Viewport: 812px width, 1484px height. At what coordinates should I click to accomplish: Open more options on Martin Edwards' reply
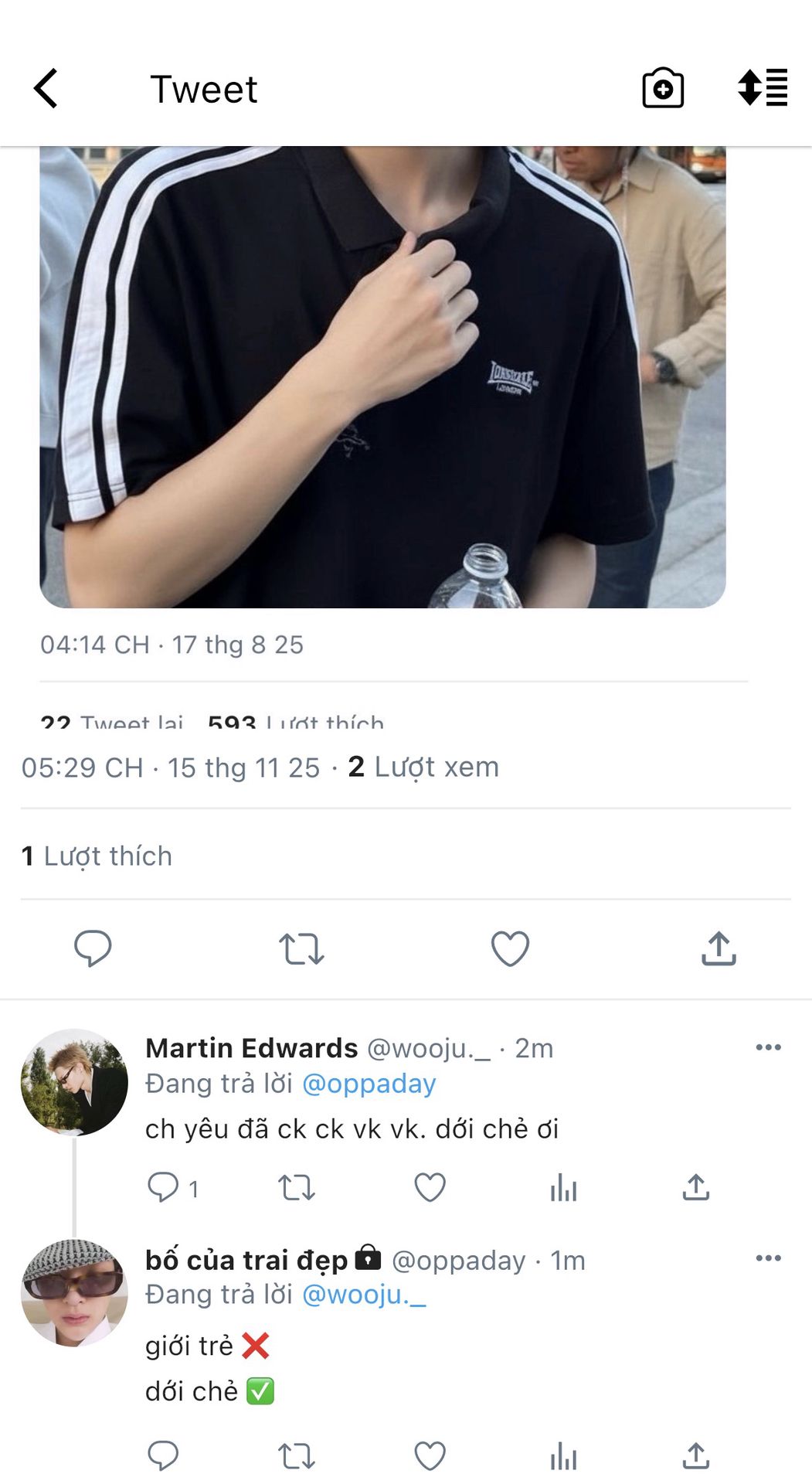[x=768, y=1047]
